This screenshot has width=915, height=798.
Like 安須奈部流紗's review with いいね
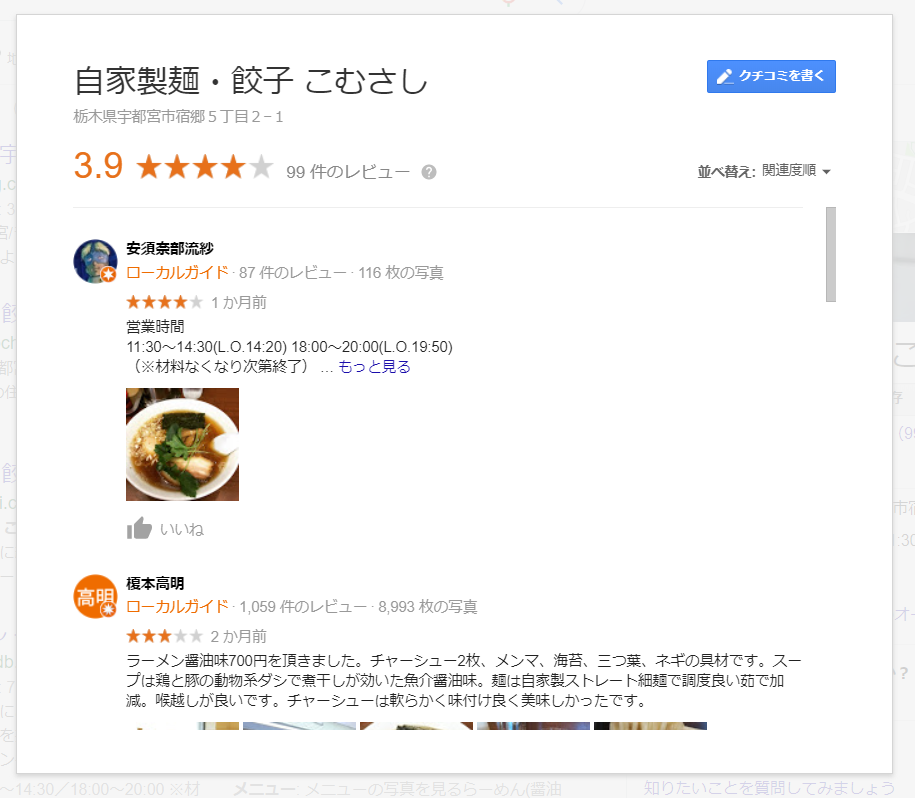click(x=165, y=529)
